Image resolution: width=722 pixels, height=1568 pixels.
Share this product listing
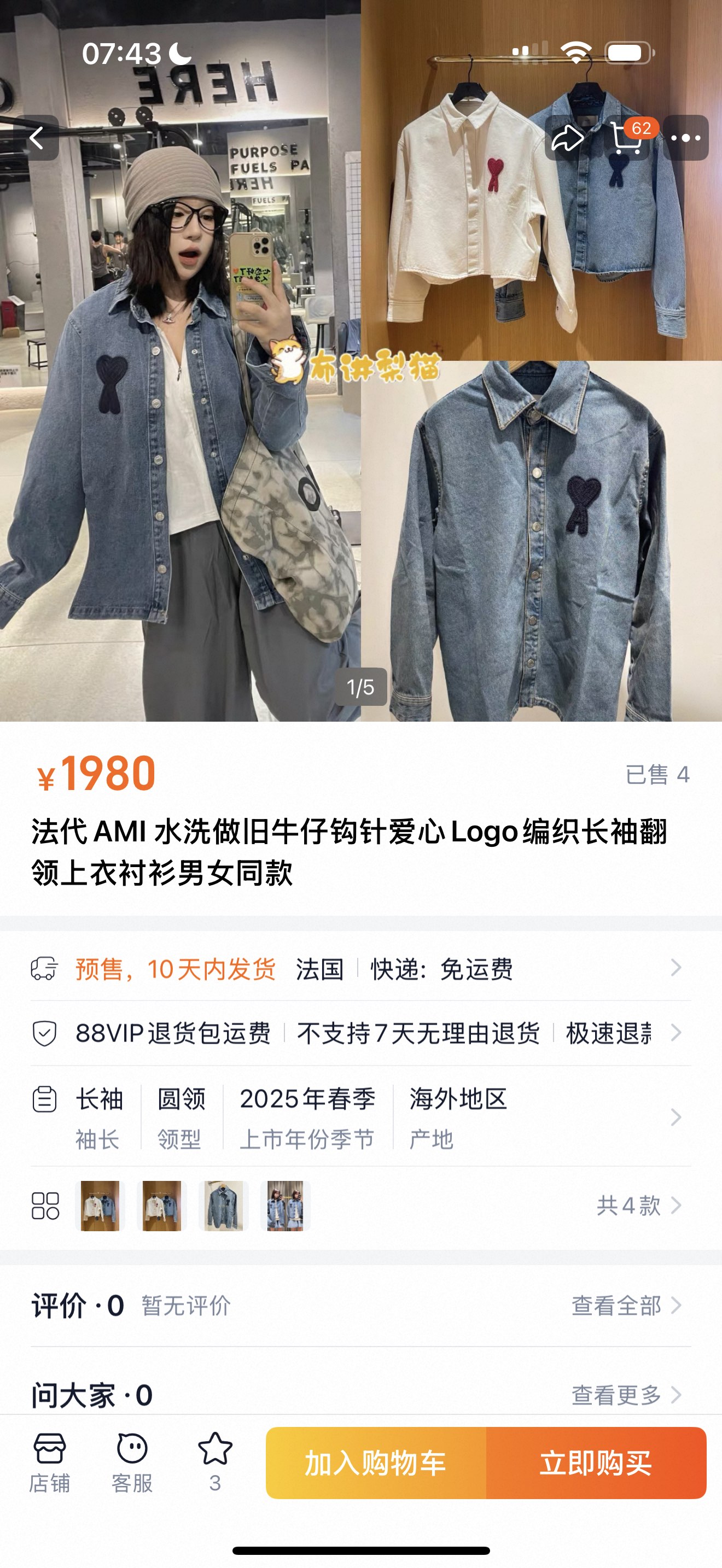coord(567,138)
